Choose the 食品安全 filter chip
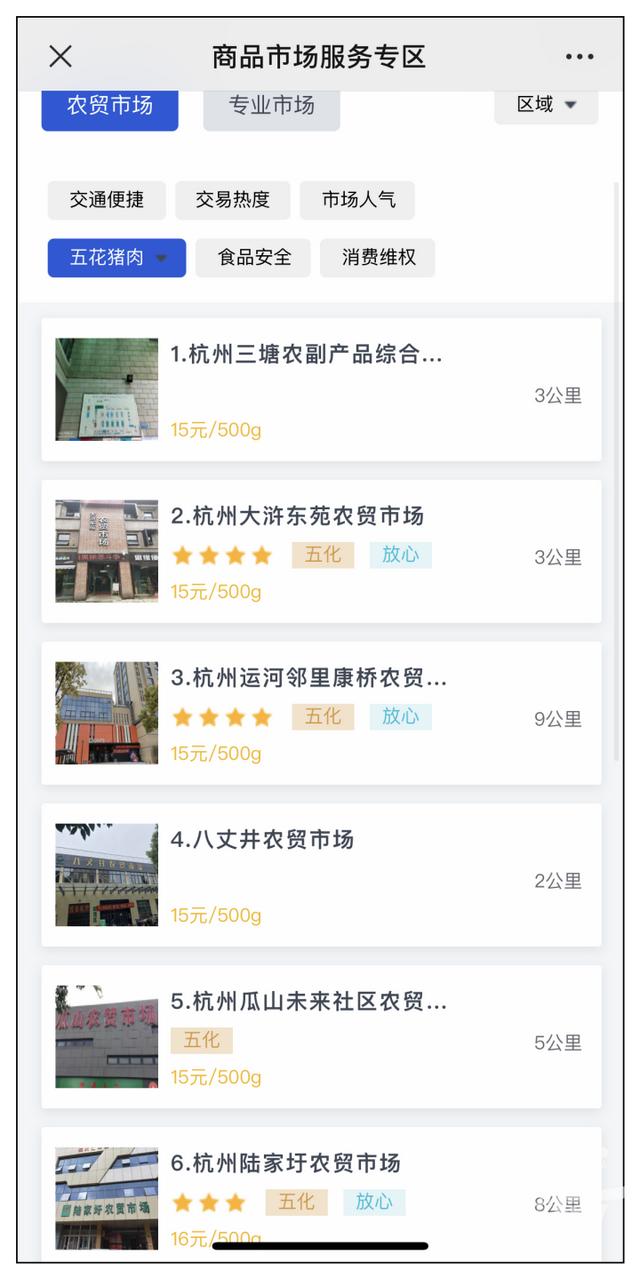The image size is (640, 1279). 254,258
